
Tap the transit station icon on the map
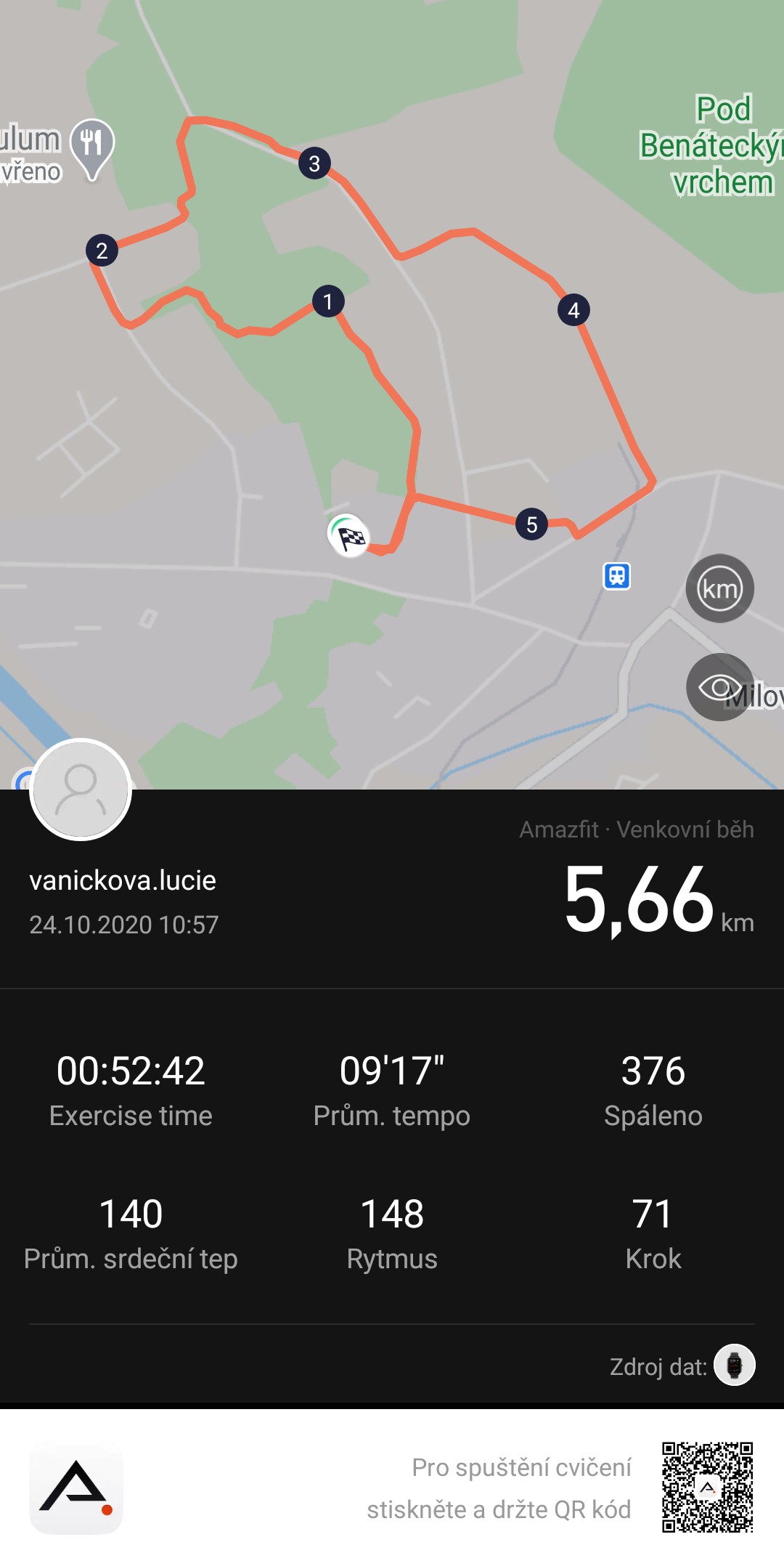(617, 576)
